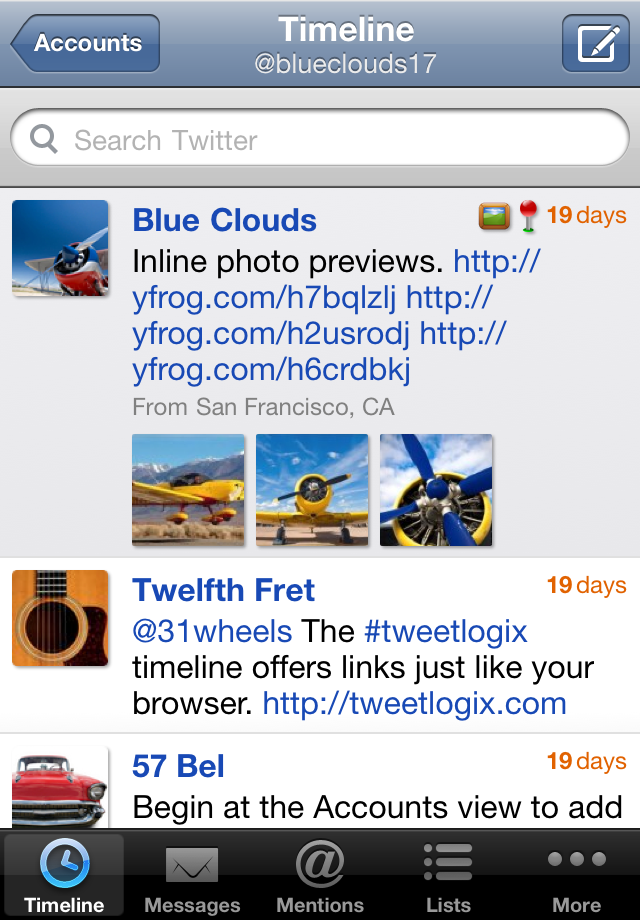Open Blue Clouds profile avatar
The width and height of the screenshot is (640, 920).
pyautogui.click(x=60, y=248)
